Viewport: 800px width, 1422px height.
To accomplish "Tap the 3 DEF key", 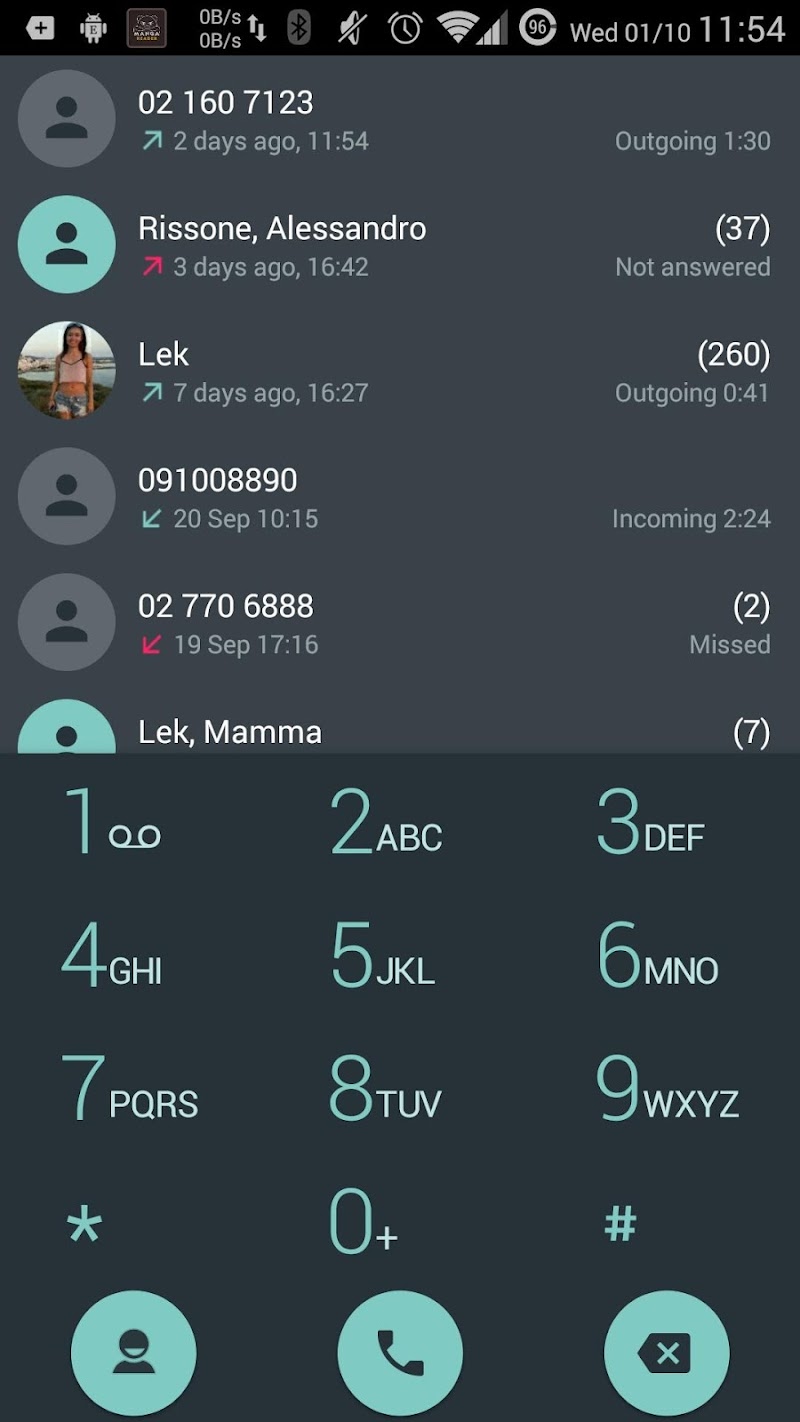I will pos(651,822).
